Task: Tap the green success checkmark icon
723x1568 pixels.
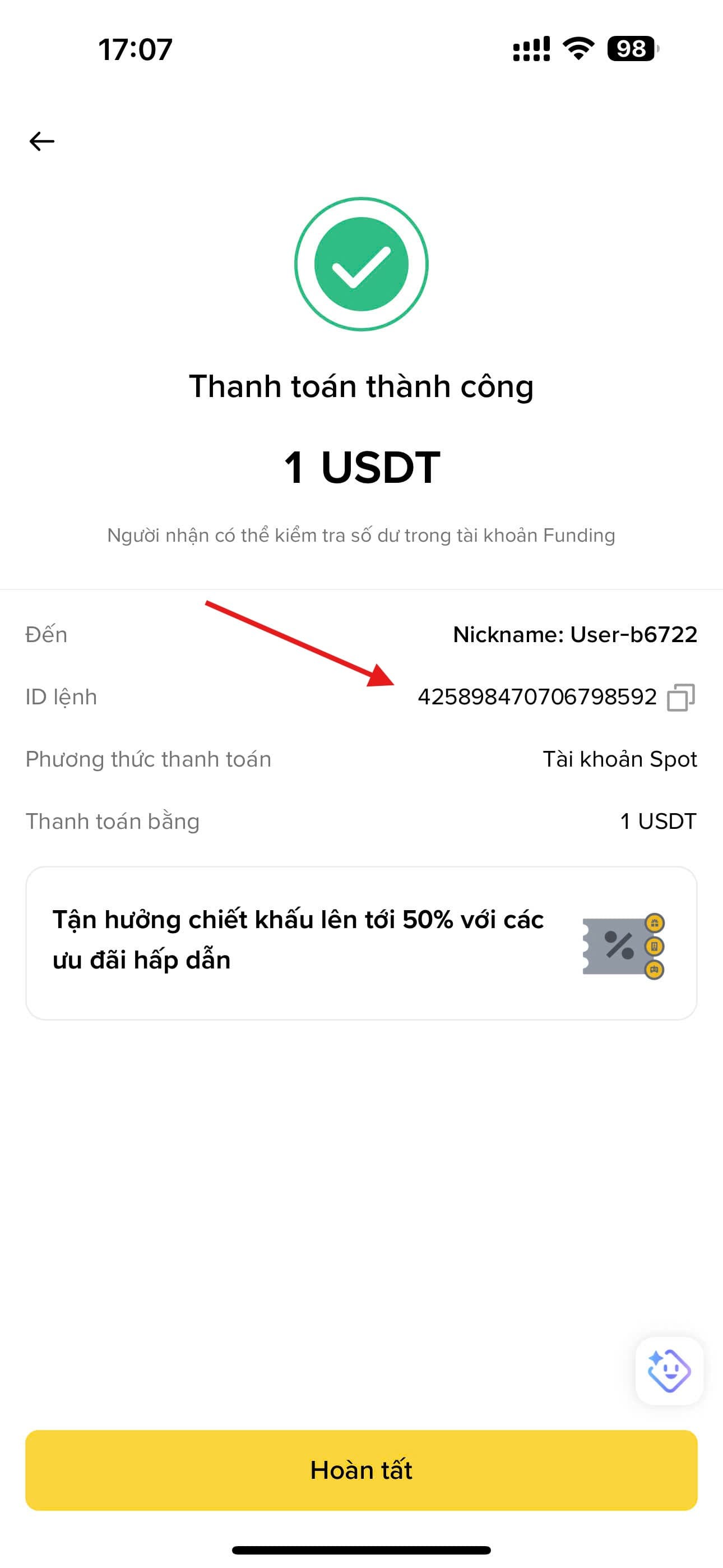Action: (361, 265)
